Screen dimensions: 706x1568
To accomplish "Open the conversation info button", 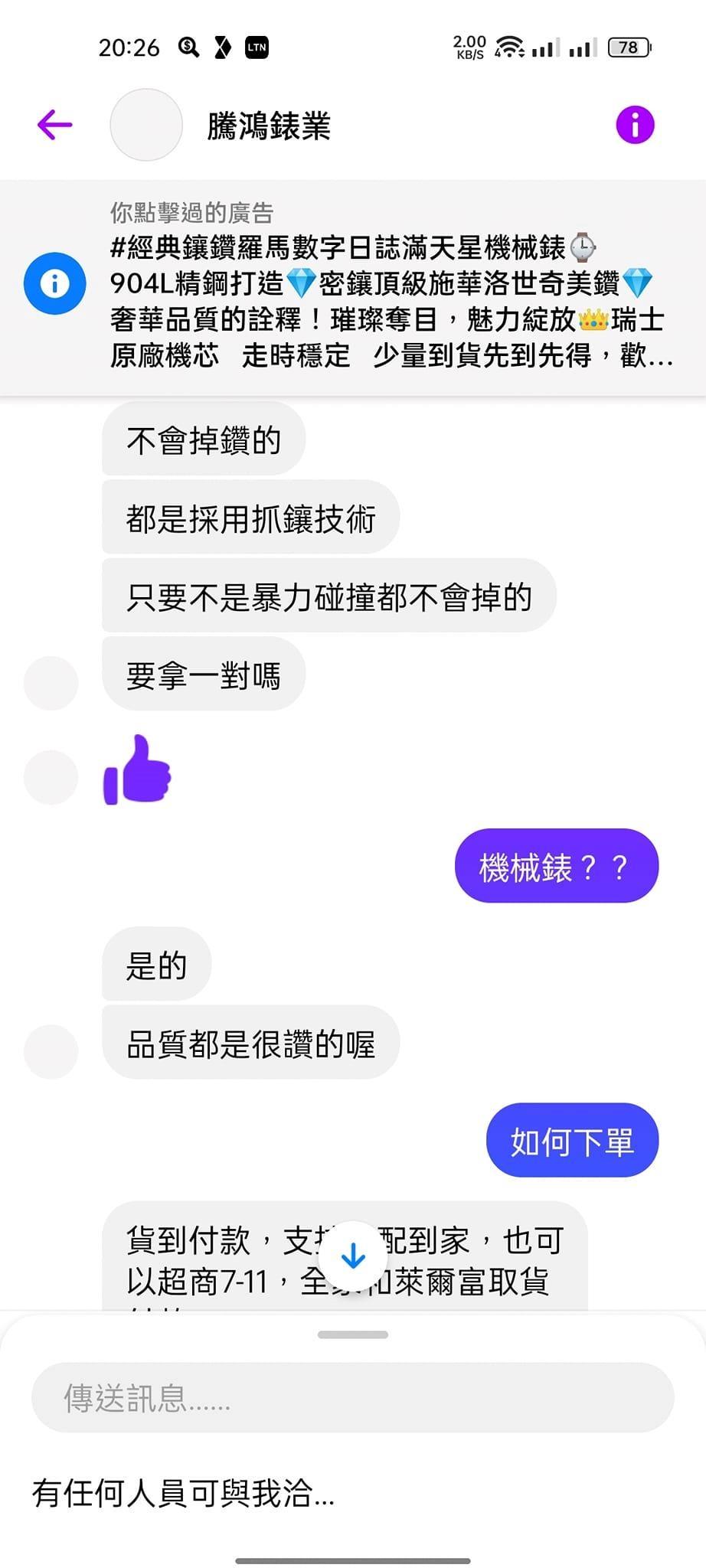I will 636,124.
